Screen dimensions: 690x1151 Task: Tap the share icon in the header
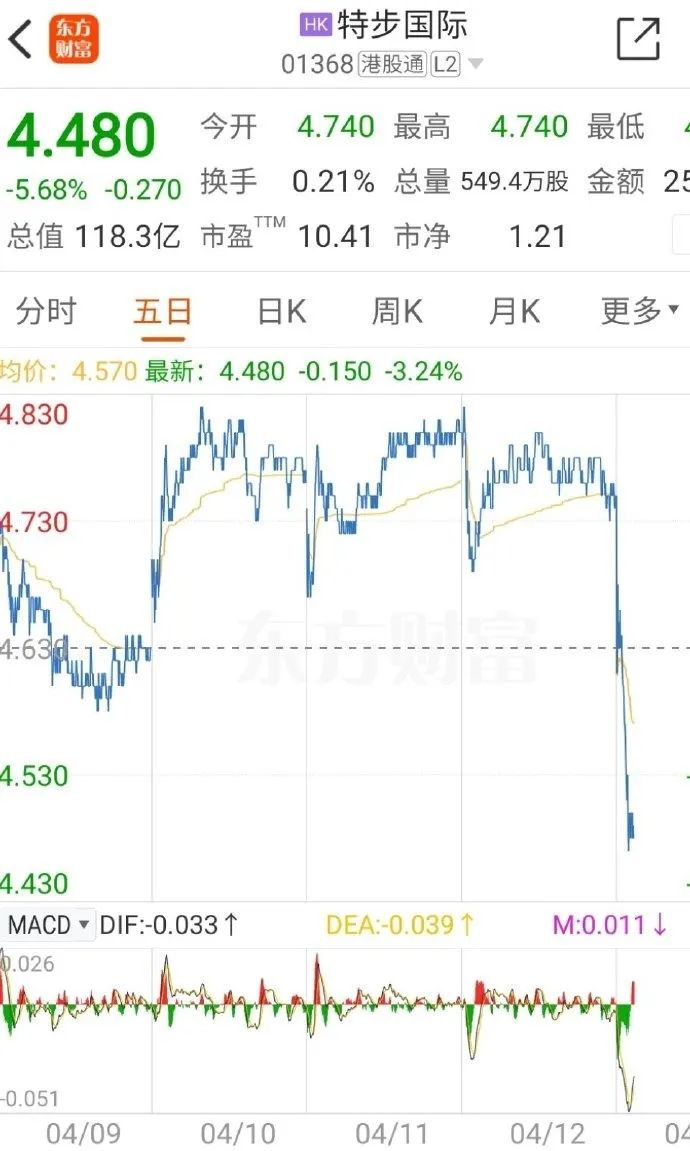[x=638, y=39]
